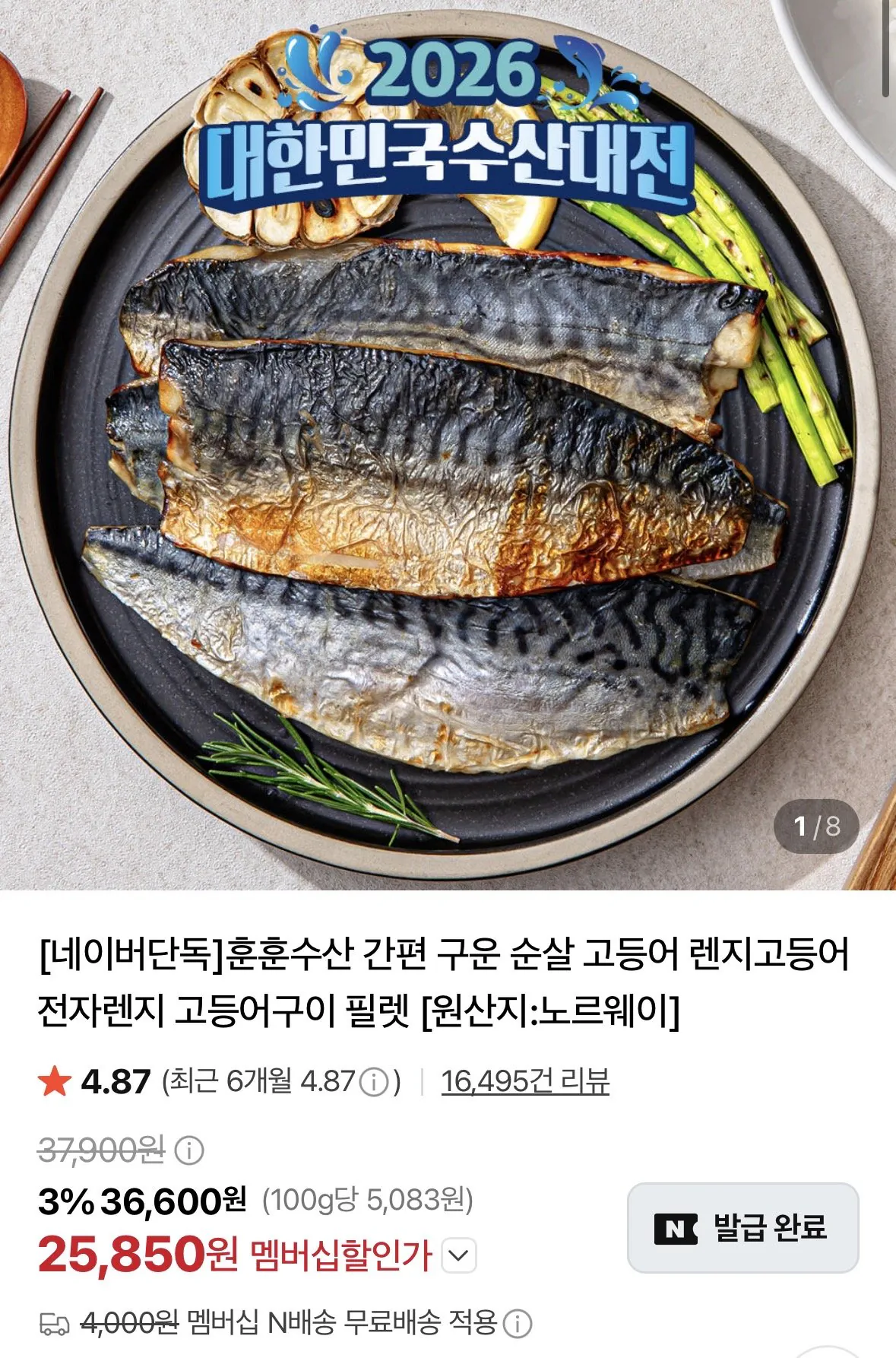Tap the 발급 완료 coupon button
The height and width of the screenshot is (1358, 896).
pyautogui.click(x=742, y=1228)
